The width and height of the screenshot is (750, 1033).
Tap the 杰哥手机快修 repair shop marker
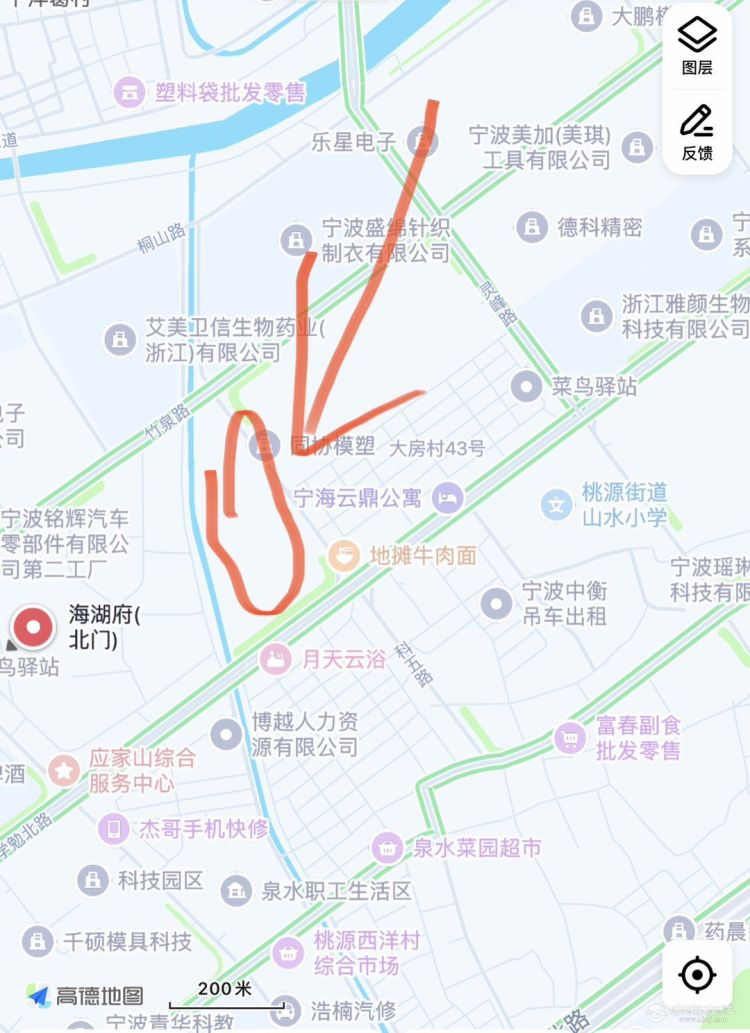(114, 828)
